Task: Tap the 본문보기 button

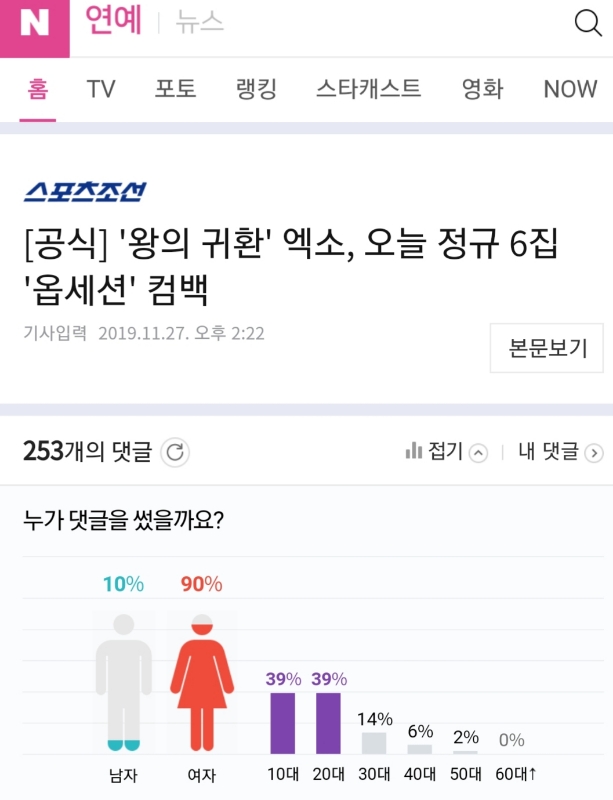Action: [546, 348]
